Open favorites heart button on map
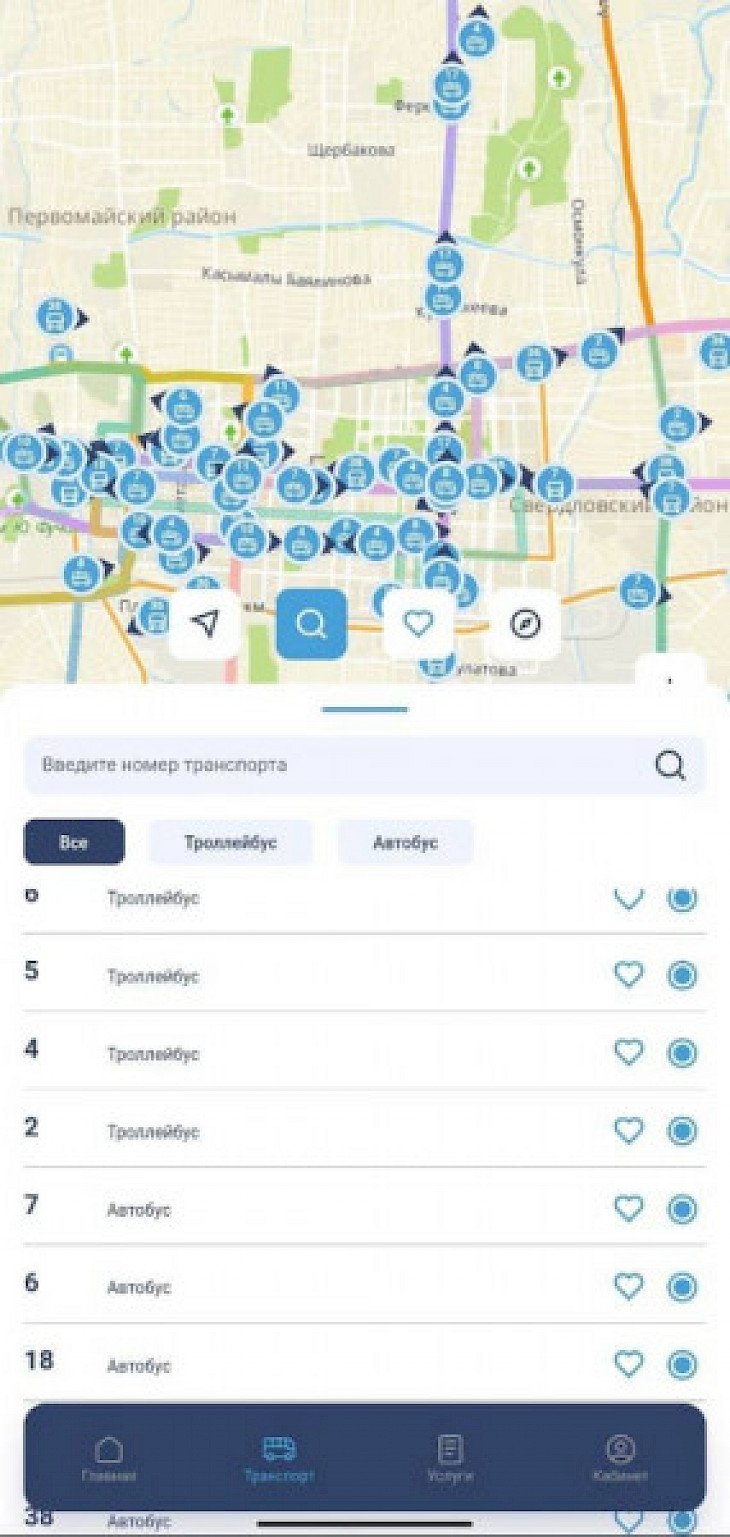 point(418,624)
